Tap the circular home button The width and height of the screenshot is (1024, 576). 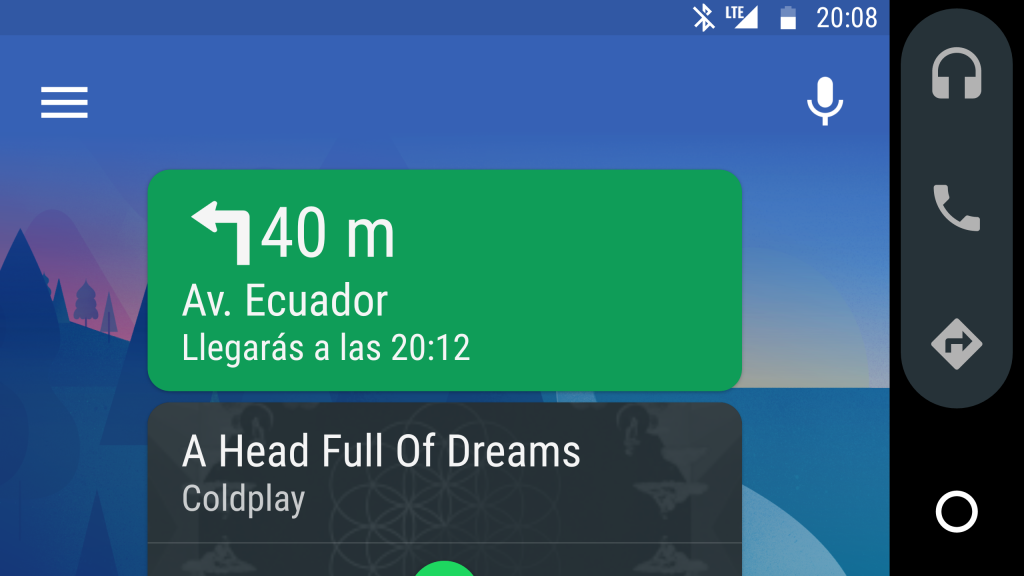point(956,512)
